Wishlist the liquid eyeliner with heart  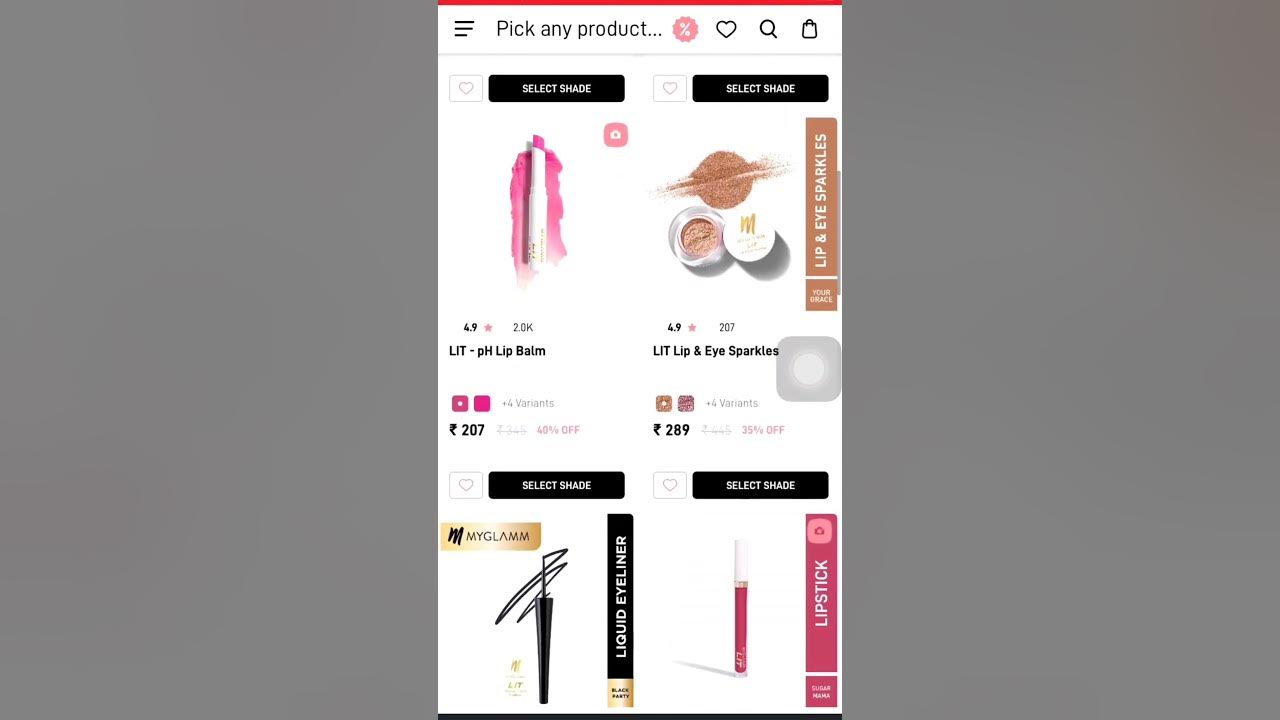466,485
